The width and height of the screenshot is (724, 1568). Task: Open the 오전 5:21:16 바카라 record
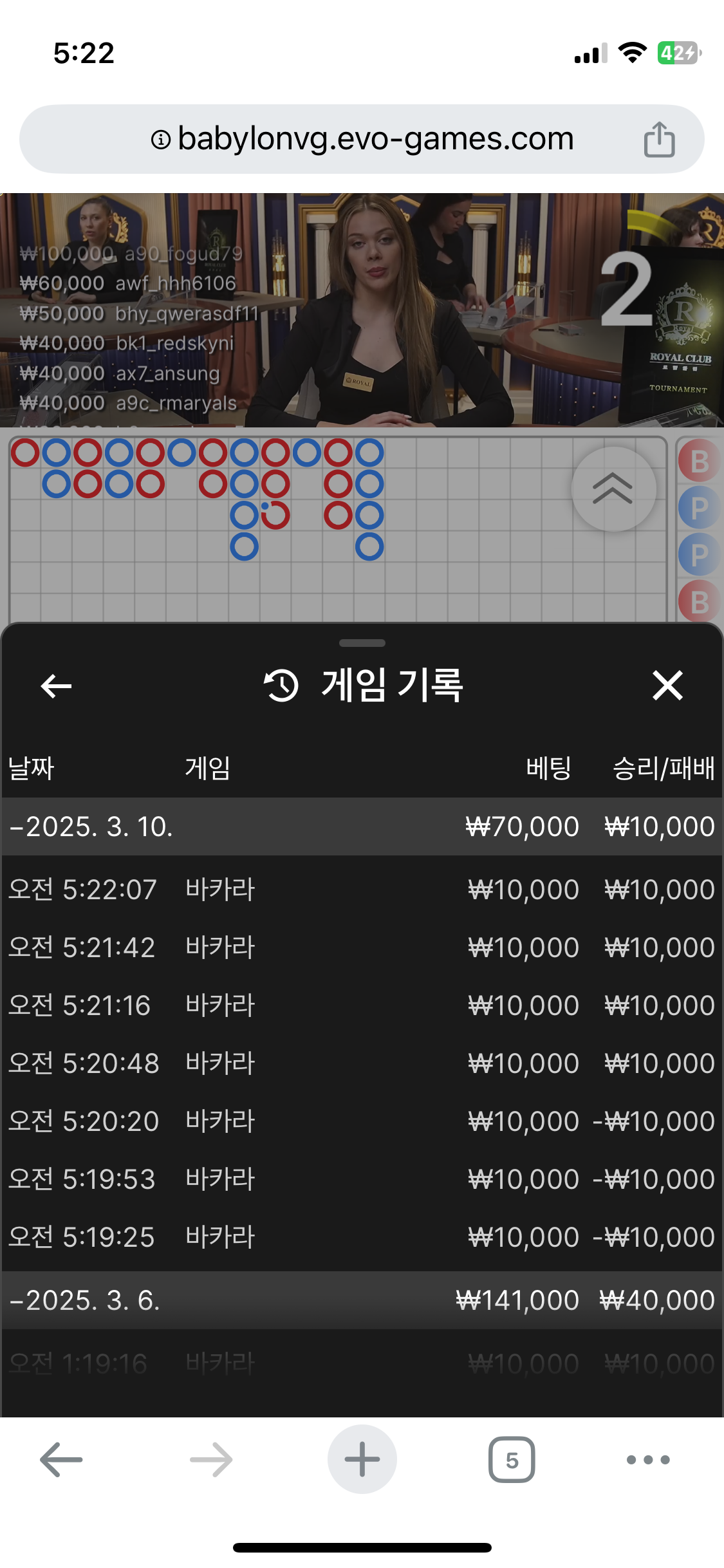(362, 1005)
